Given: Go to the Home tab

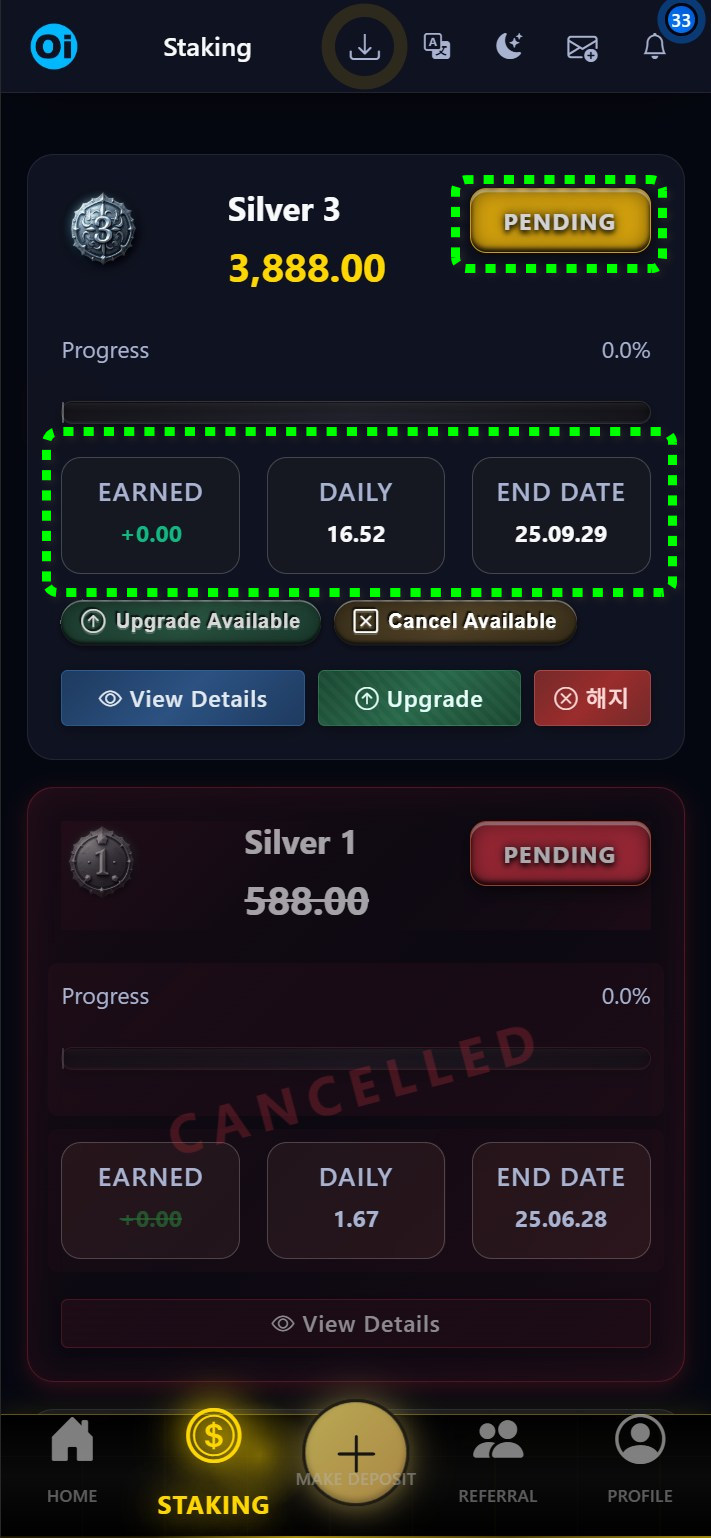Looking at the screenshot, I should [x=72, y=1460].
